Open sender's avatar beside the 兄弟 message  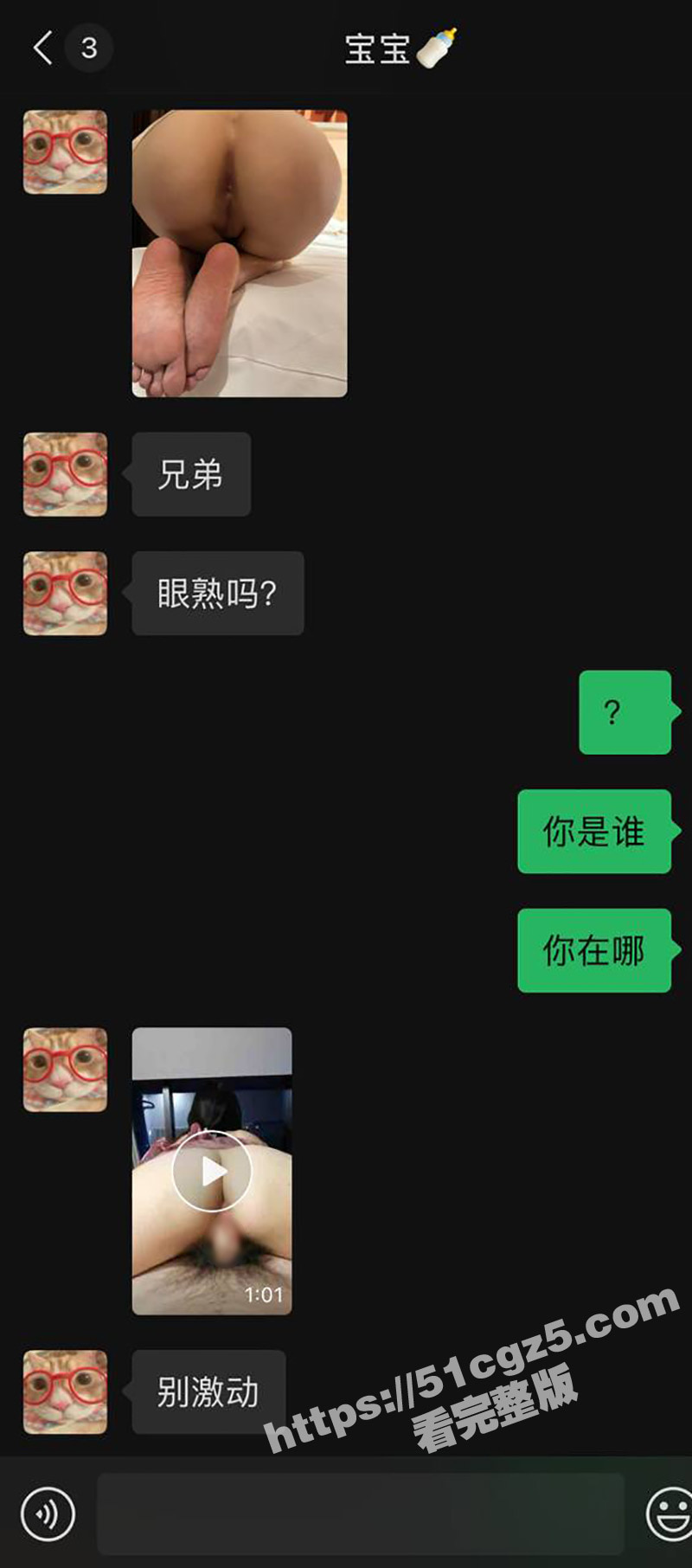click(x=65, y=474)
